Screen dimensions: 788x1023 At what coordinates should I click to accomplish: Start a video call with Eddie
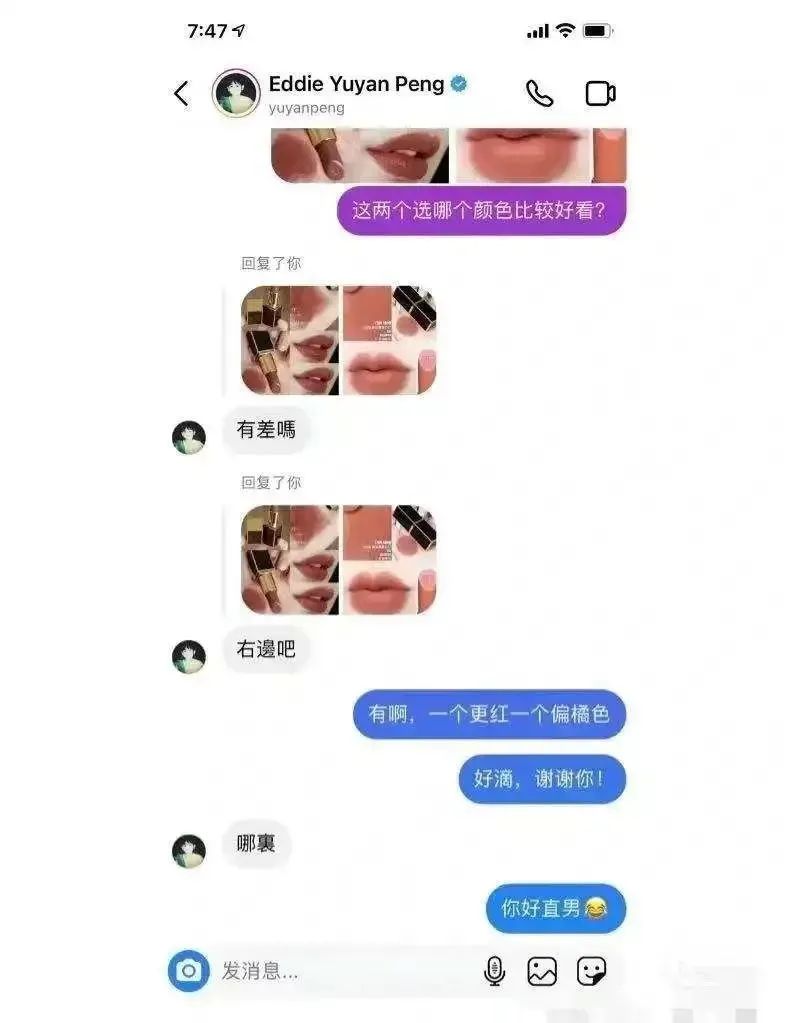(x=602, y=93)
